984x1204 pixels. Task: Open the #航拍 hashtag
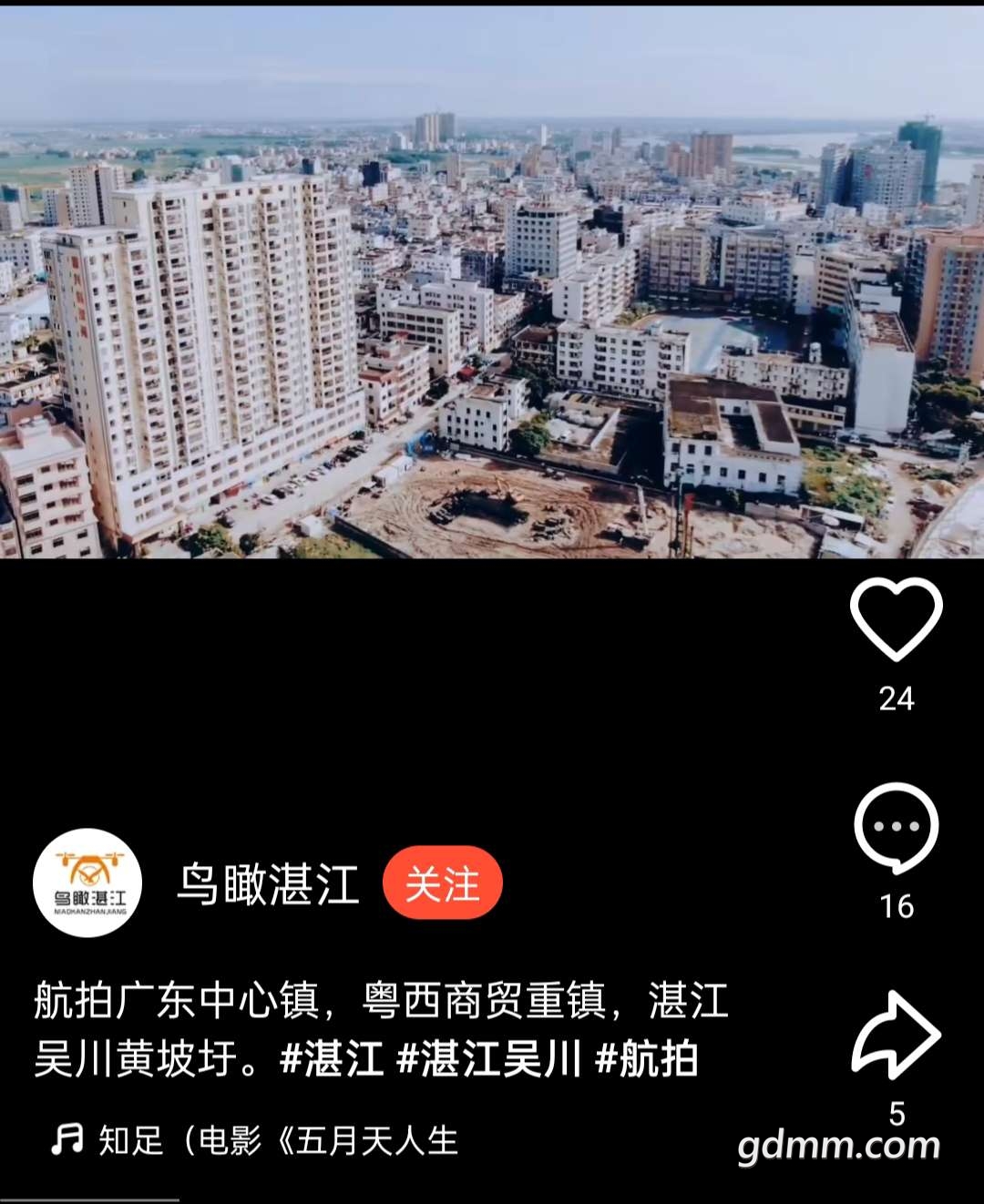pyautogui.click(x=647, y=1059)
